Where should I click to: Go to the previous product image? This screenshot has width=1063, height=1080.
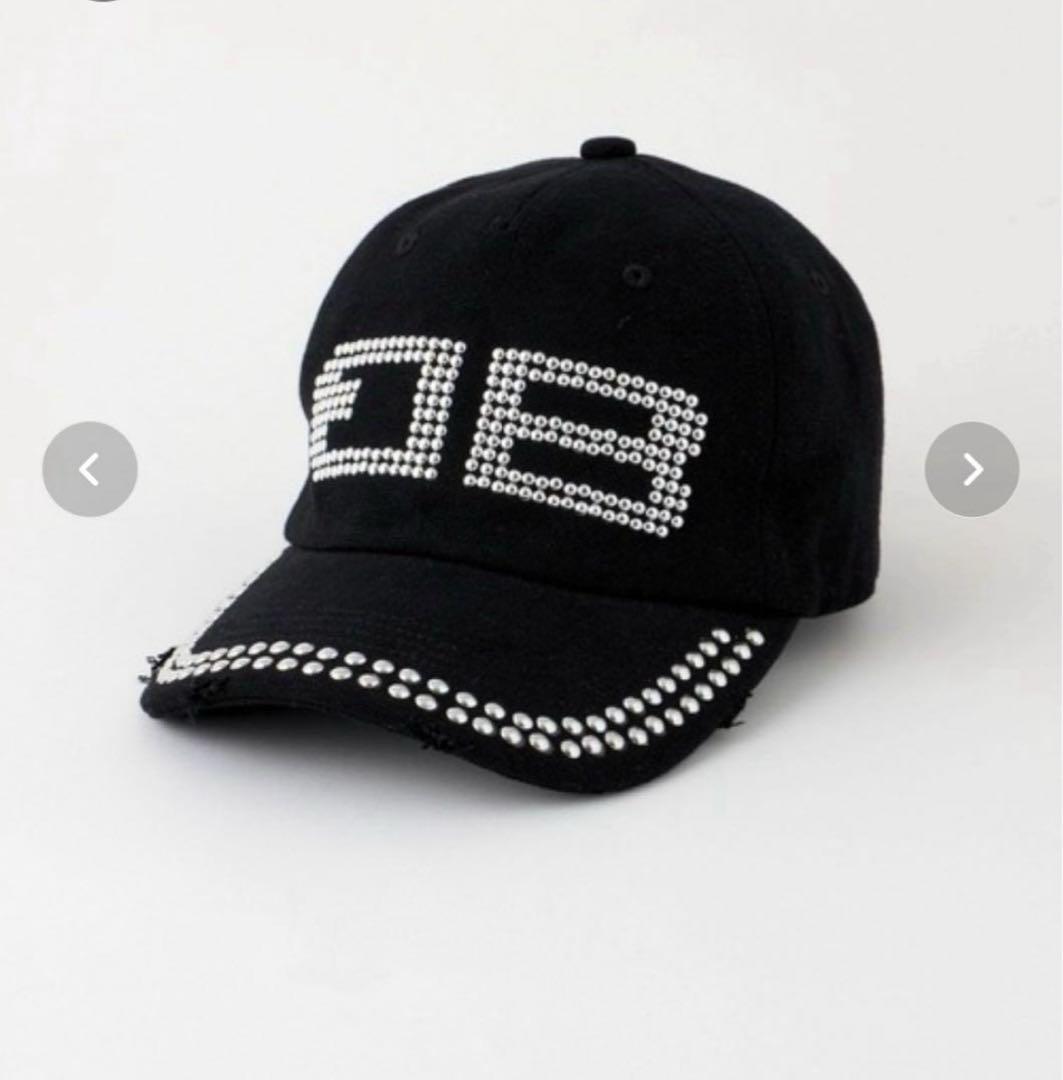point(90,469)
